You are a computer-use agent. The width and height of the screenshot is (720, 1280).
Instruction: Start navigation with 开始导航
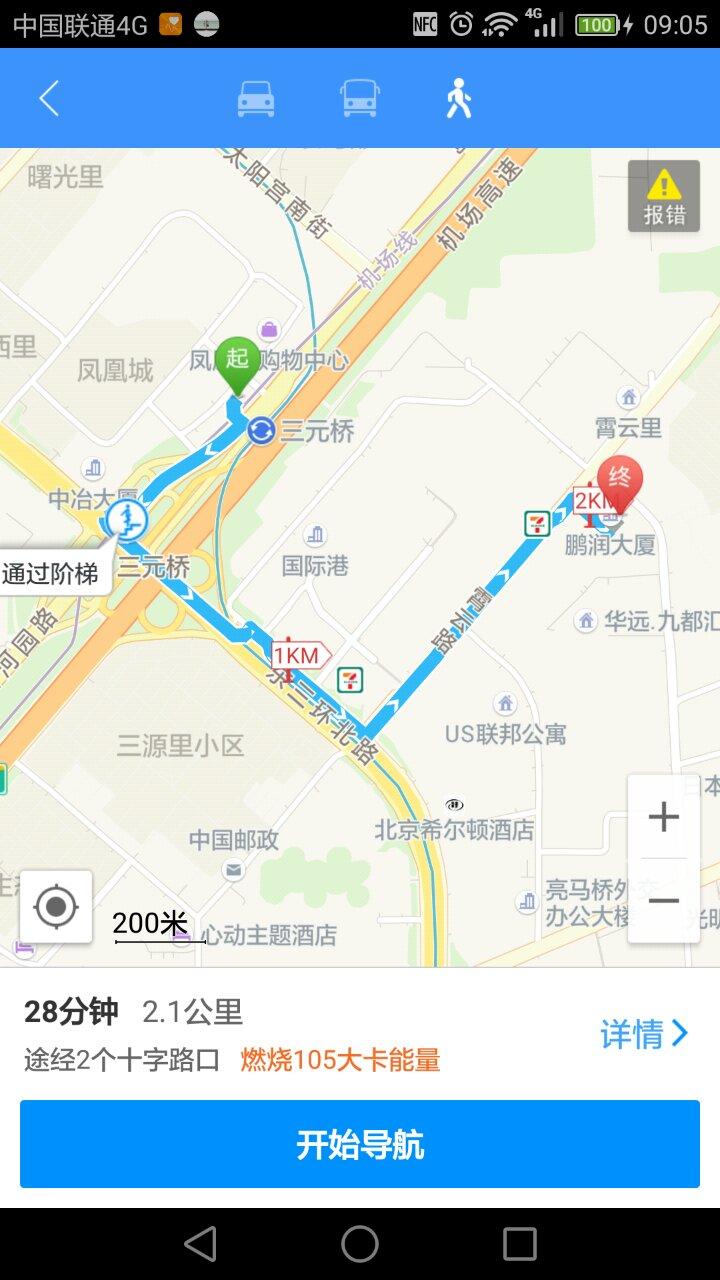(360, 1144)
